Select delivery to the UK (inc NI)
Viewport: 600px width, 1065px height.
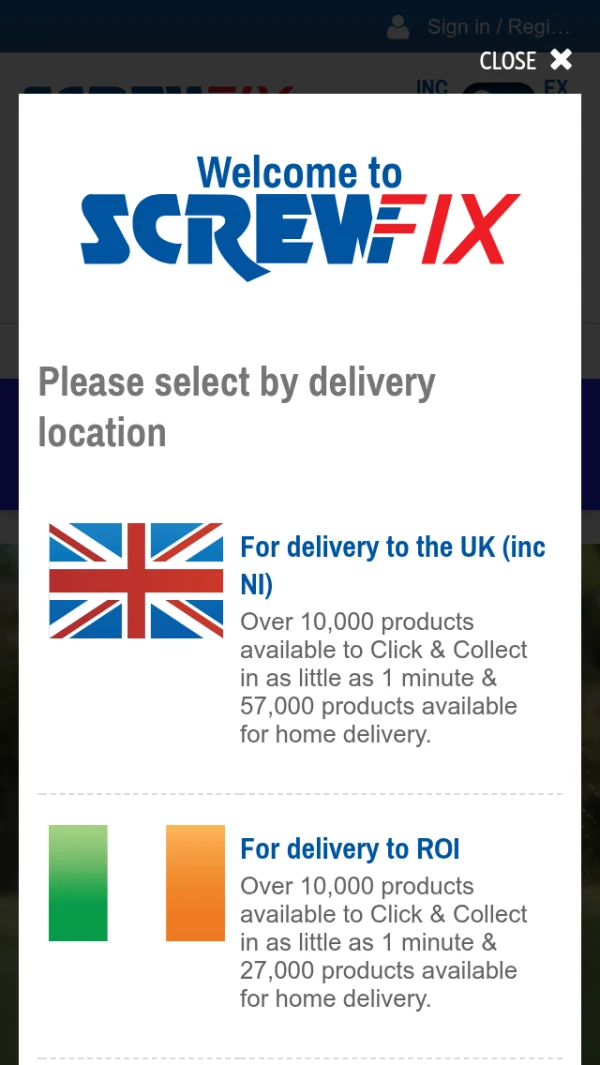click(x=392, y=564)
